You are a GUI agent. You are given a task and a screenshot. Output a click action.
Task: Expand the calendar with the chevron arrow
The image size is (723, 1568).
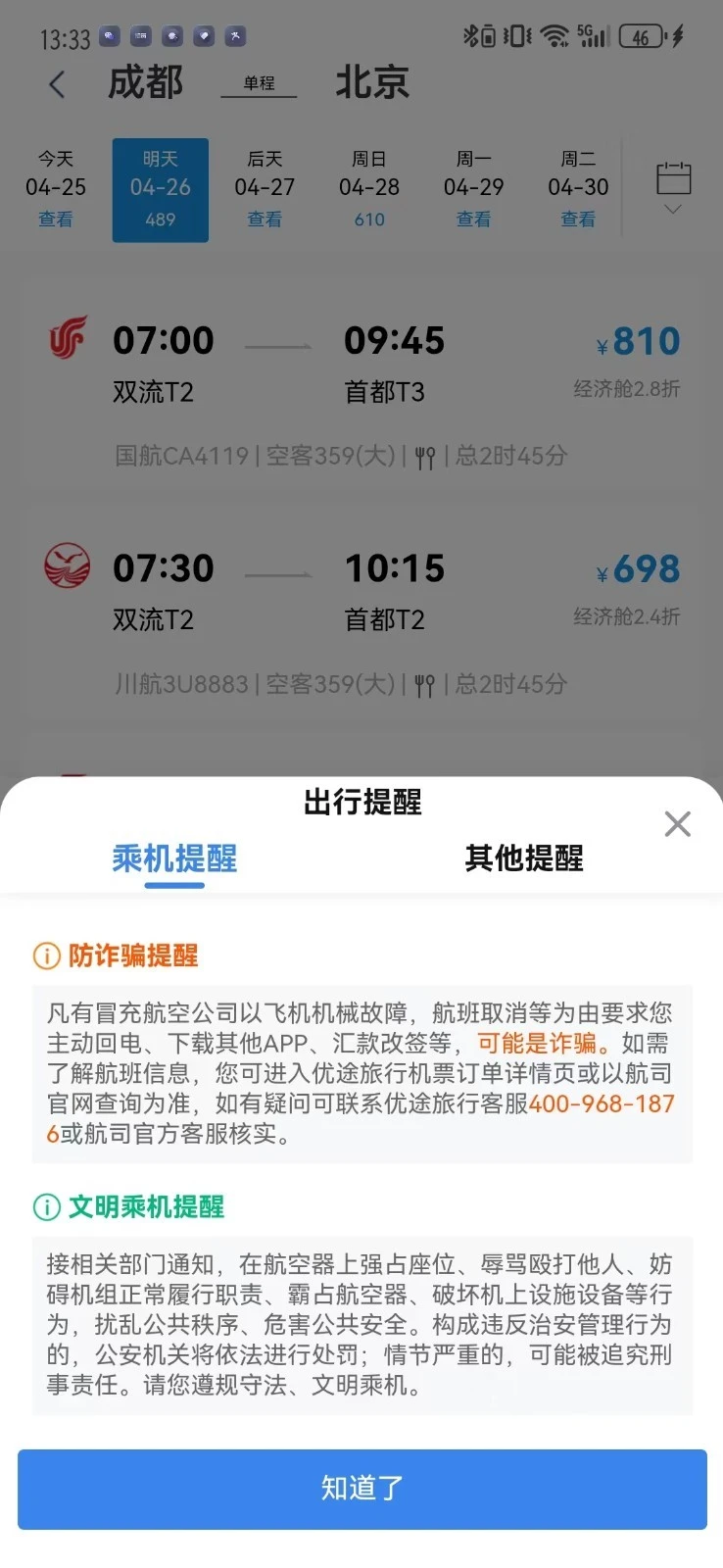click(673, 209)
